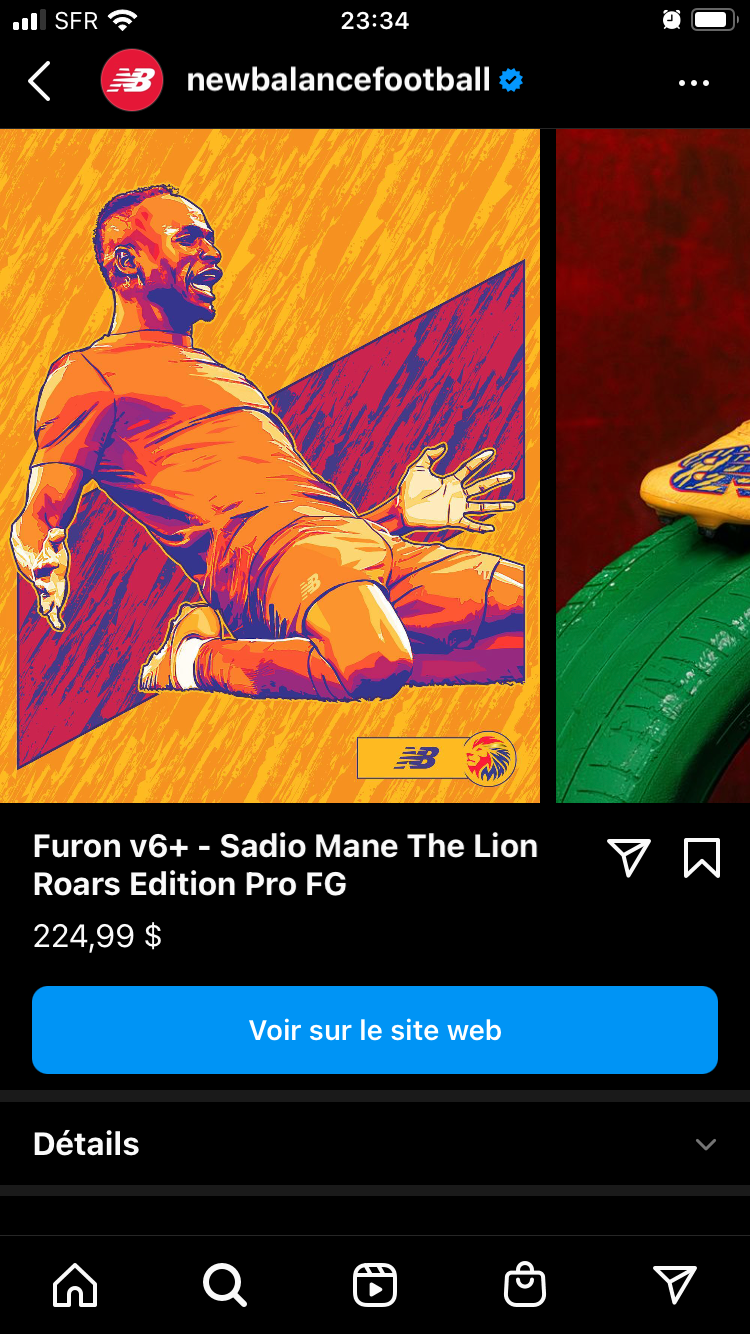Viewport: 750px width, 1334px height.
Task: Save product with the bookmark icon
Action: click(x=702, y=858)
